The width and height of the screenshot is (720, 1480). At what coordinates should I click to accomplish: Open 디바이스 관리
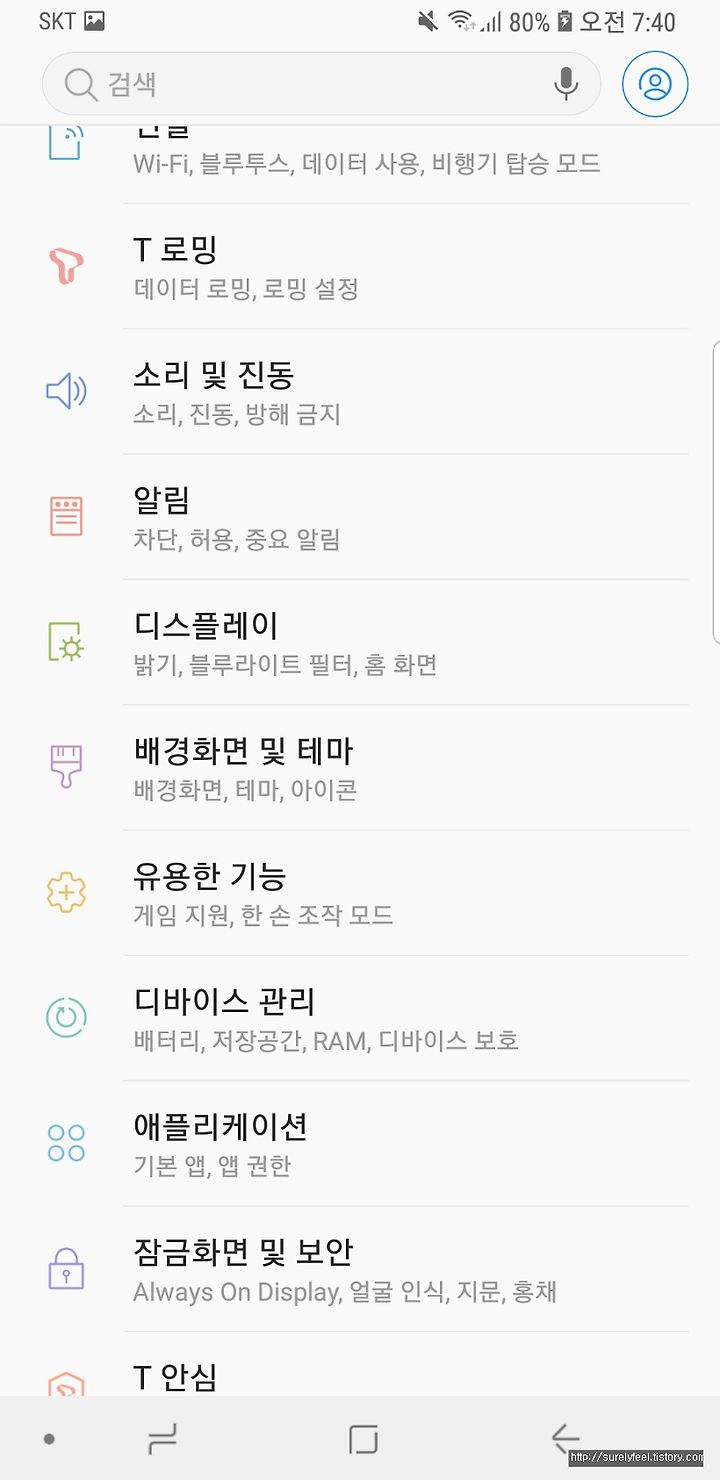[360, 1017]
